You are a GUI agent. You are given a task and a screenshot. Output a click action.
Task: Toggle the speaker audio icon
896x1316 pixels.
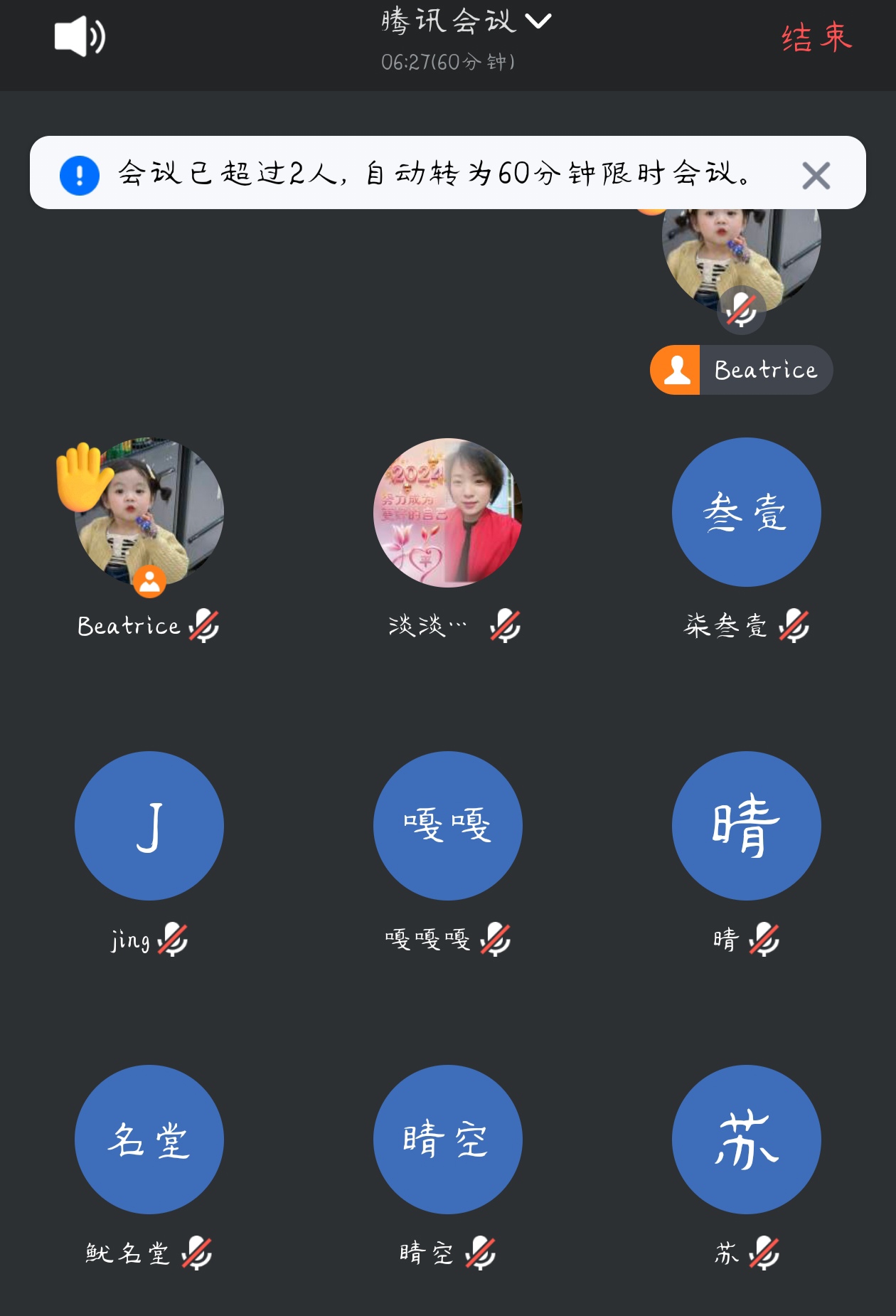pos(80,37)
